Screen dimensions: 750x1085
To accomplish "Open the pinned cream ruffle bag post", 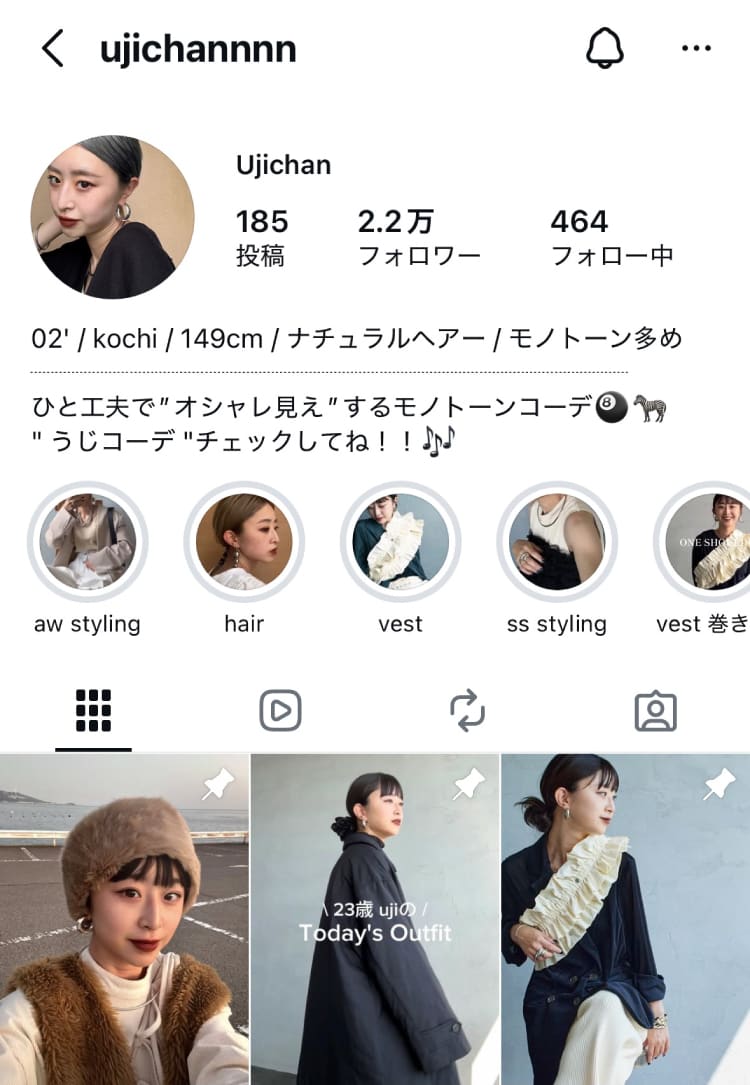I will click(626, 920).
